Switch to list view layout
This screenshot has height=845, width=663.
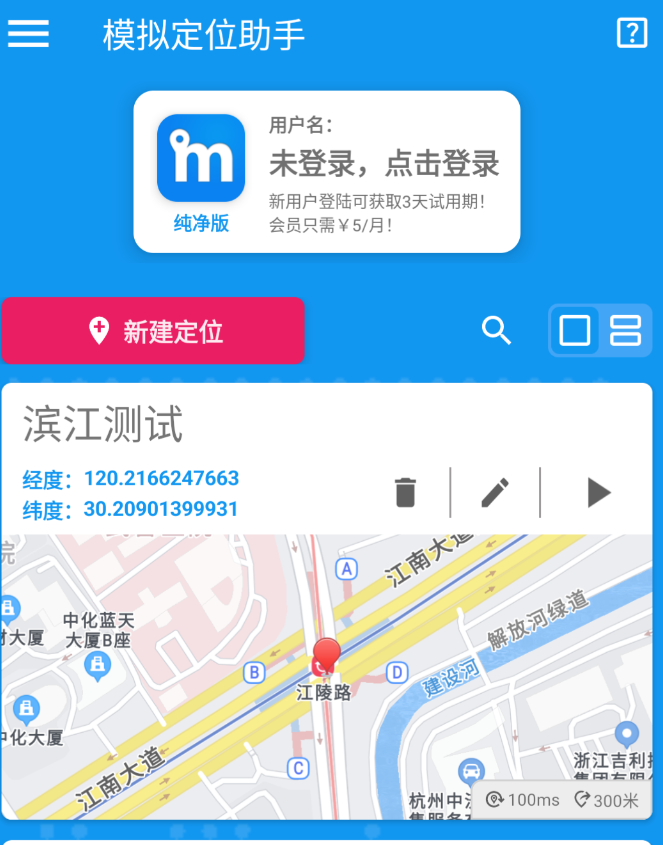(x=626, y=330)
